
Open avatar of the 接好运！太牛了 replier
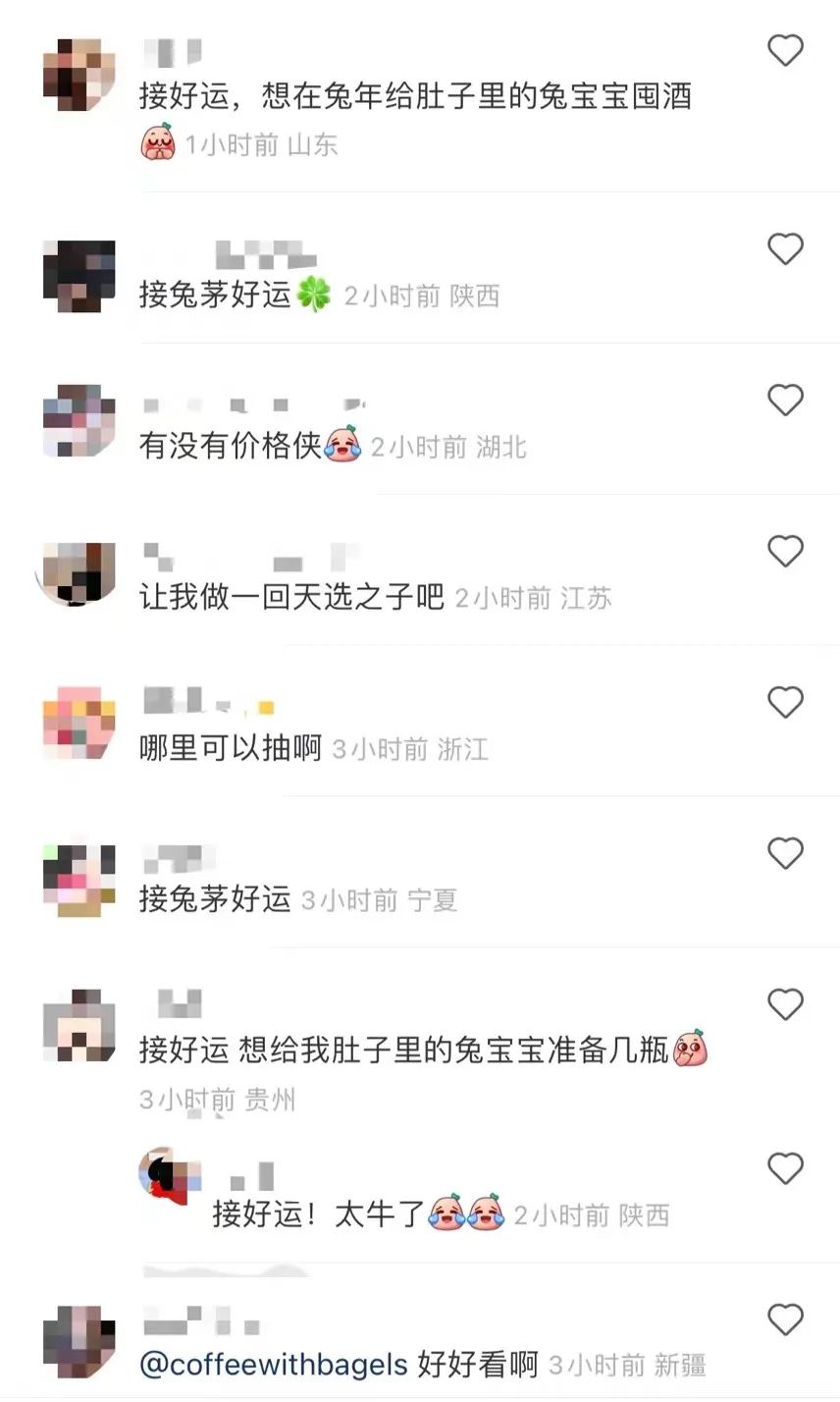(x=171, y=1177)
